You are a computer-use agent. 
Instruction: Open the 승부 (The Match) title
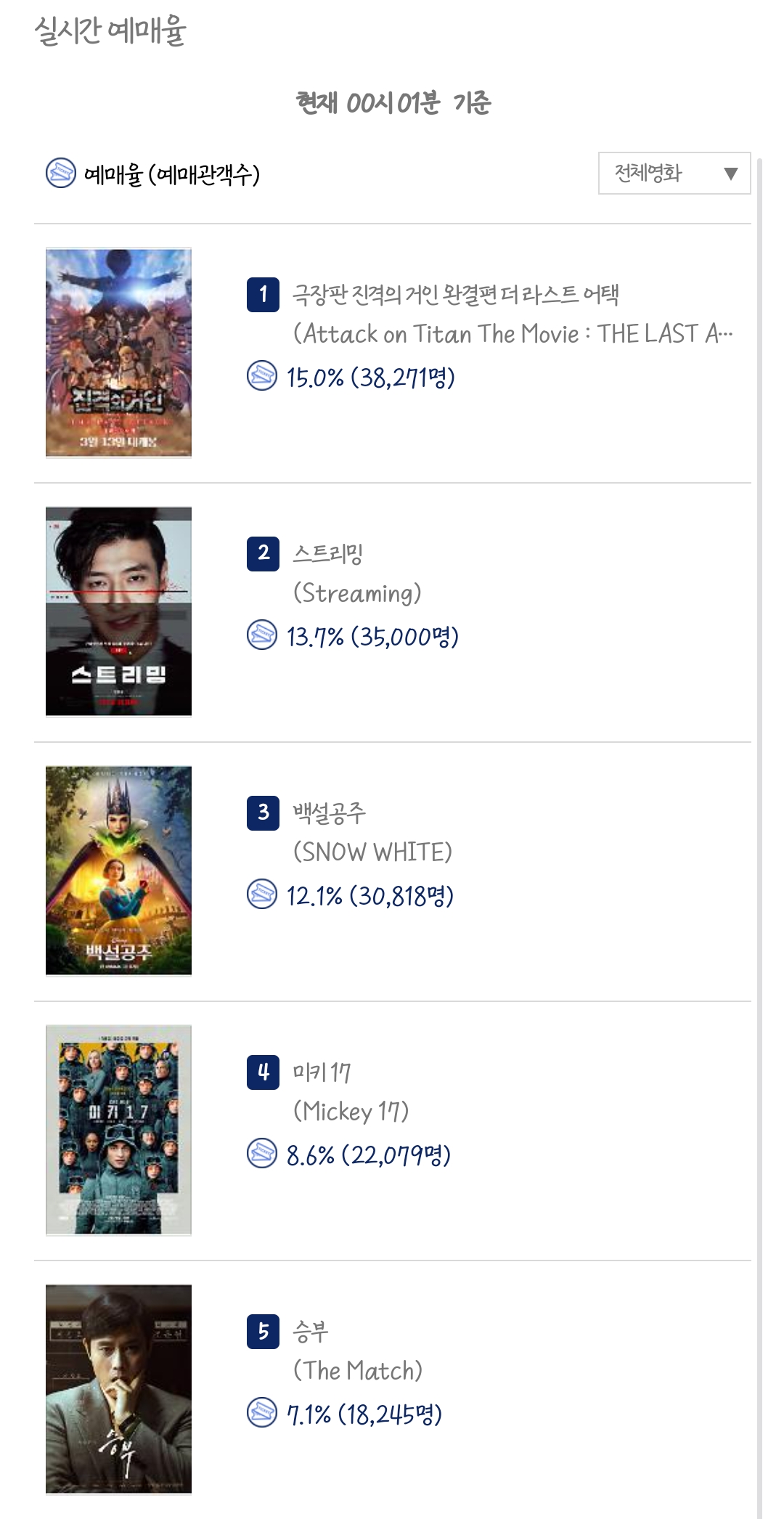(357, 1351)
